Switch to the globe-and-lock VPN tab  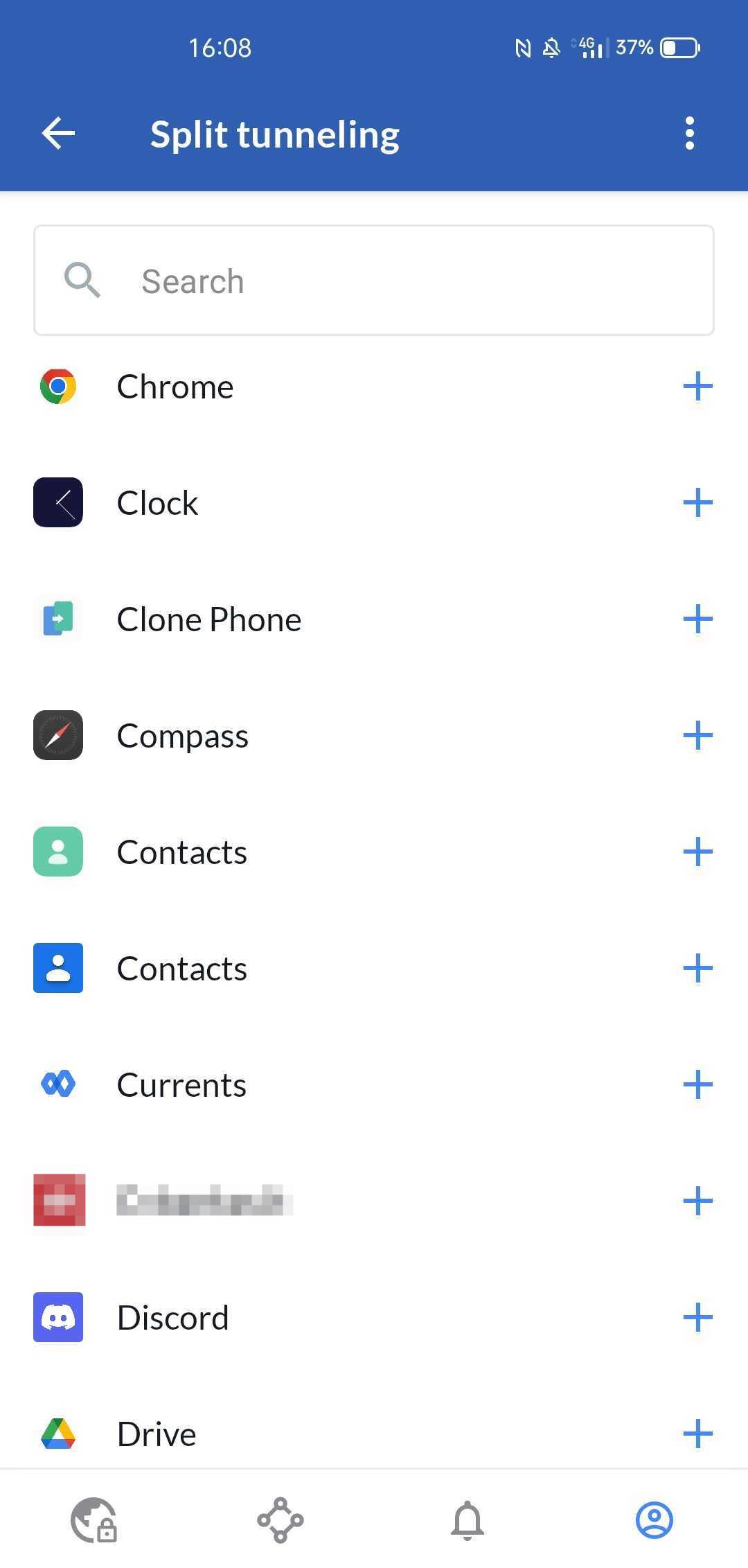point(93,1520)
